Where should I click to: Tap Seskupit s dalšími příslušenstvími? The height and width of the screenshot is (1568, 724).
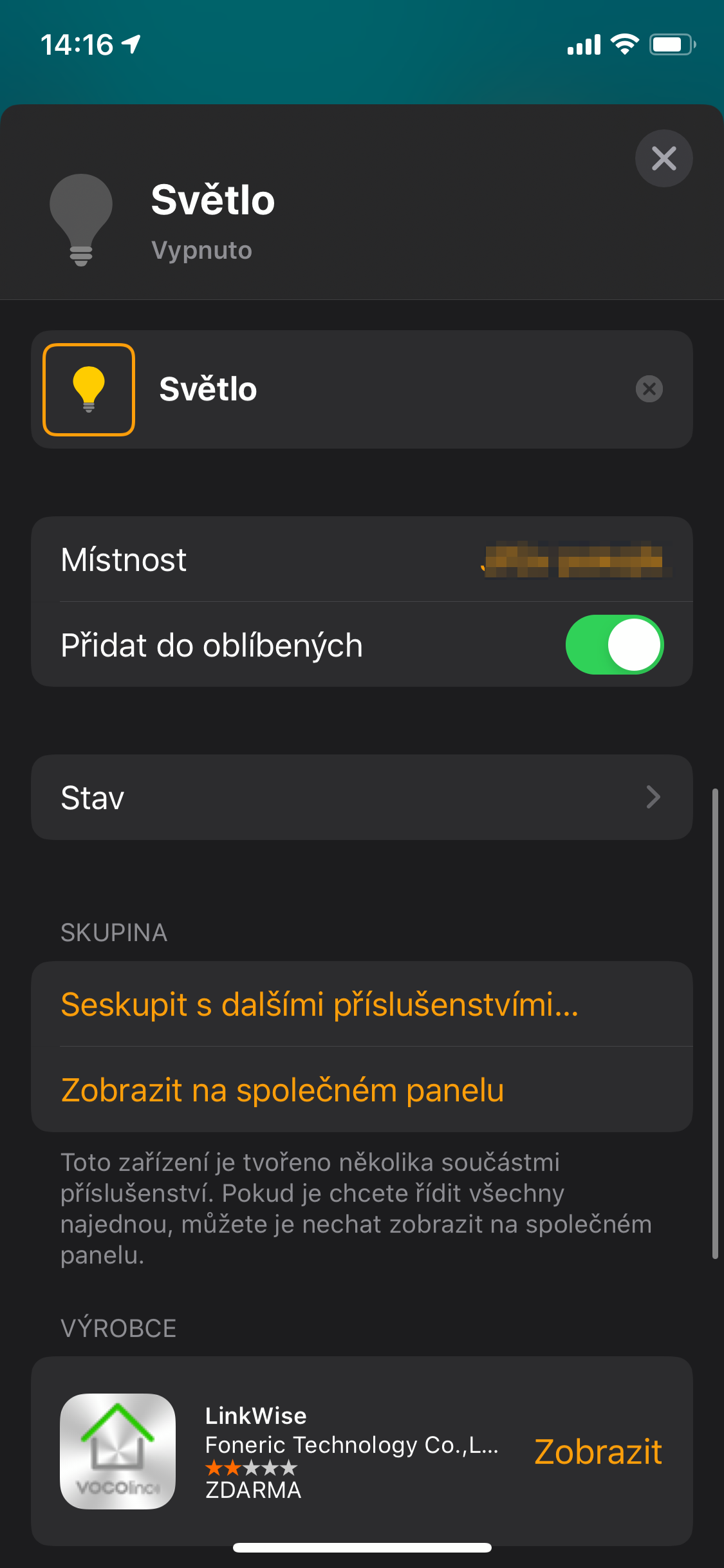pyautogui.click(x=320, y=1004)
